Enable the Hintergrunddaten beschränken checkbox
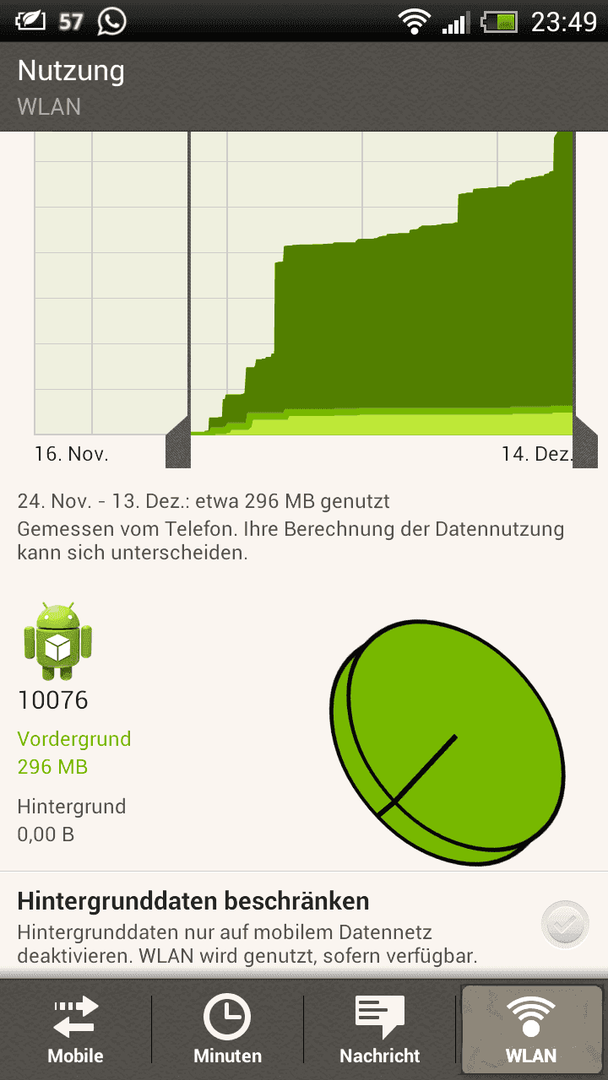The image size is (608, 1080). point(565,925)
